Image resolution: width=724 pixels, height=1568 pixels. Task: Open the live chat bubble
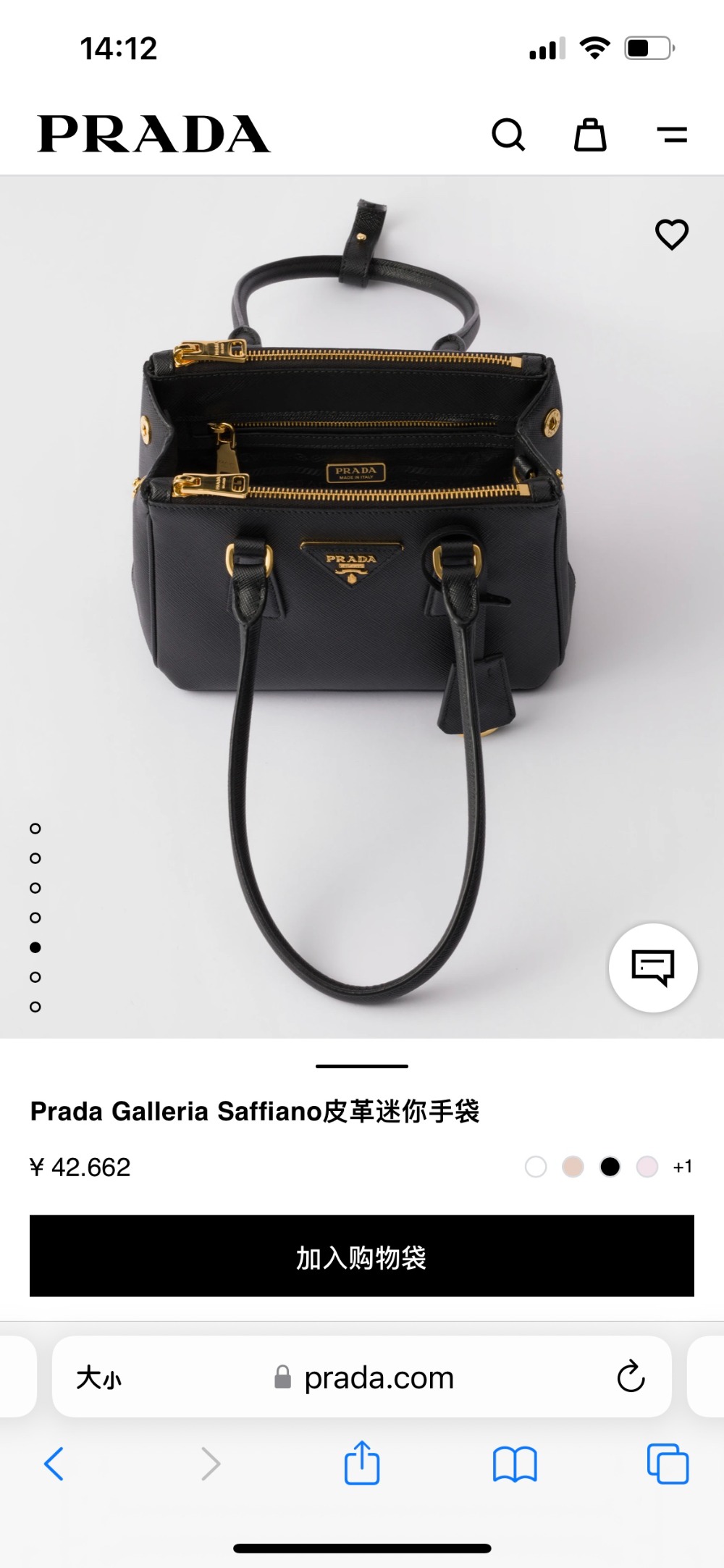[x=653, y=967]
